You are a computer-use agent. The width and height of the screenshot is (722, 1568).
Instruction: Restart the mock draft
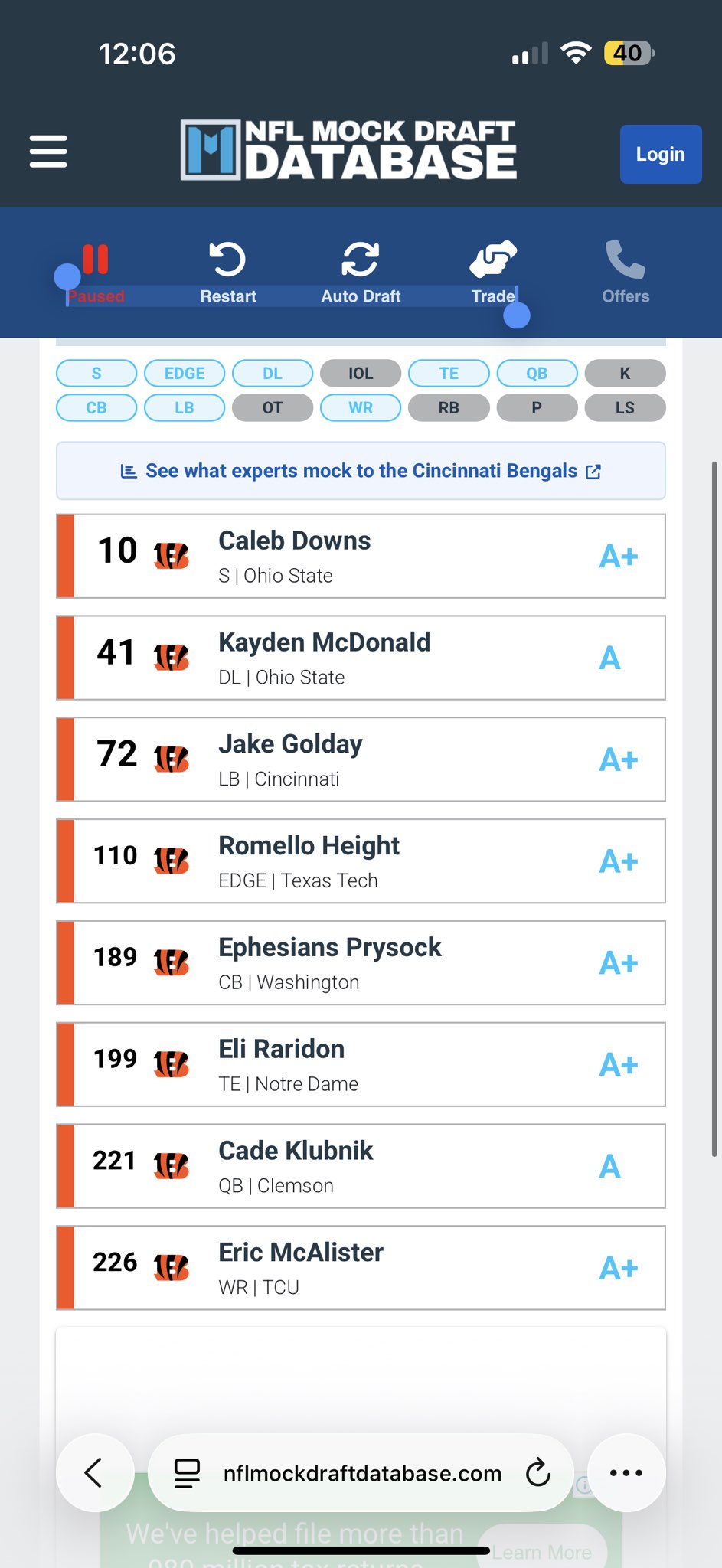[227, 272]
